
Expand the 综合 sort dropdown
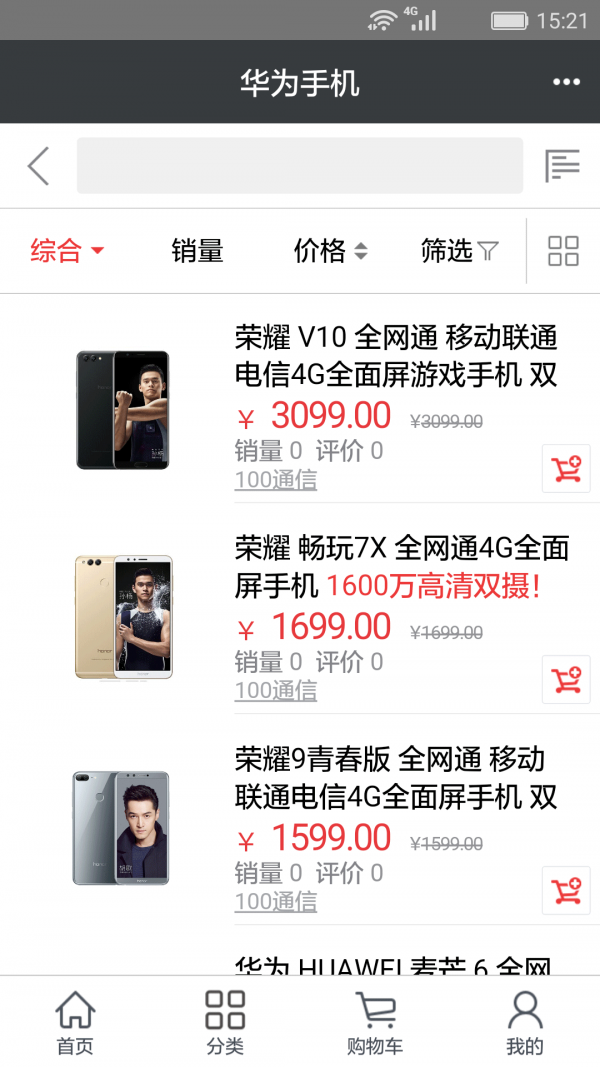pos(67,251)
